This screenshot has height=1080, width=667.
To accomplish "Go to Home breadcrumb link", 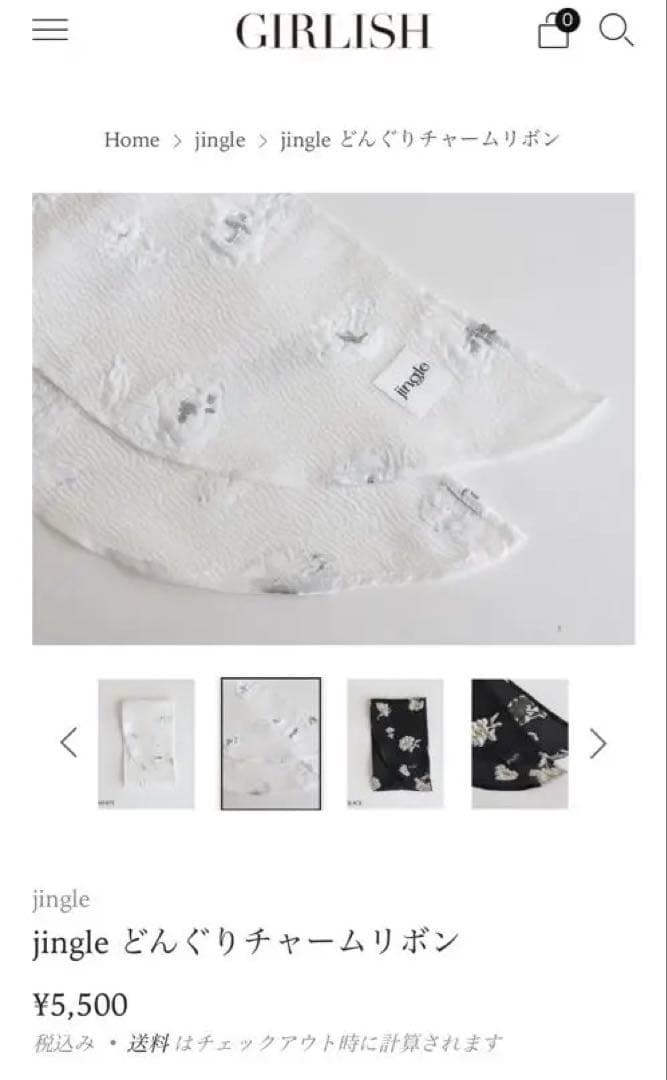I will [x=131, y=140].
